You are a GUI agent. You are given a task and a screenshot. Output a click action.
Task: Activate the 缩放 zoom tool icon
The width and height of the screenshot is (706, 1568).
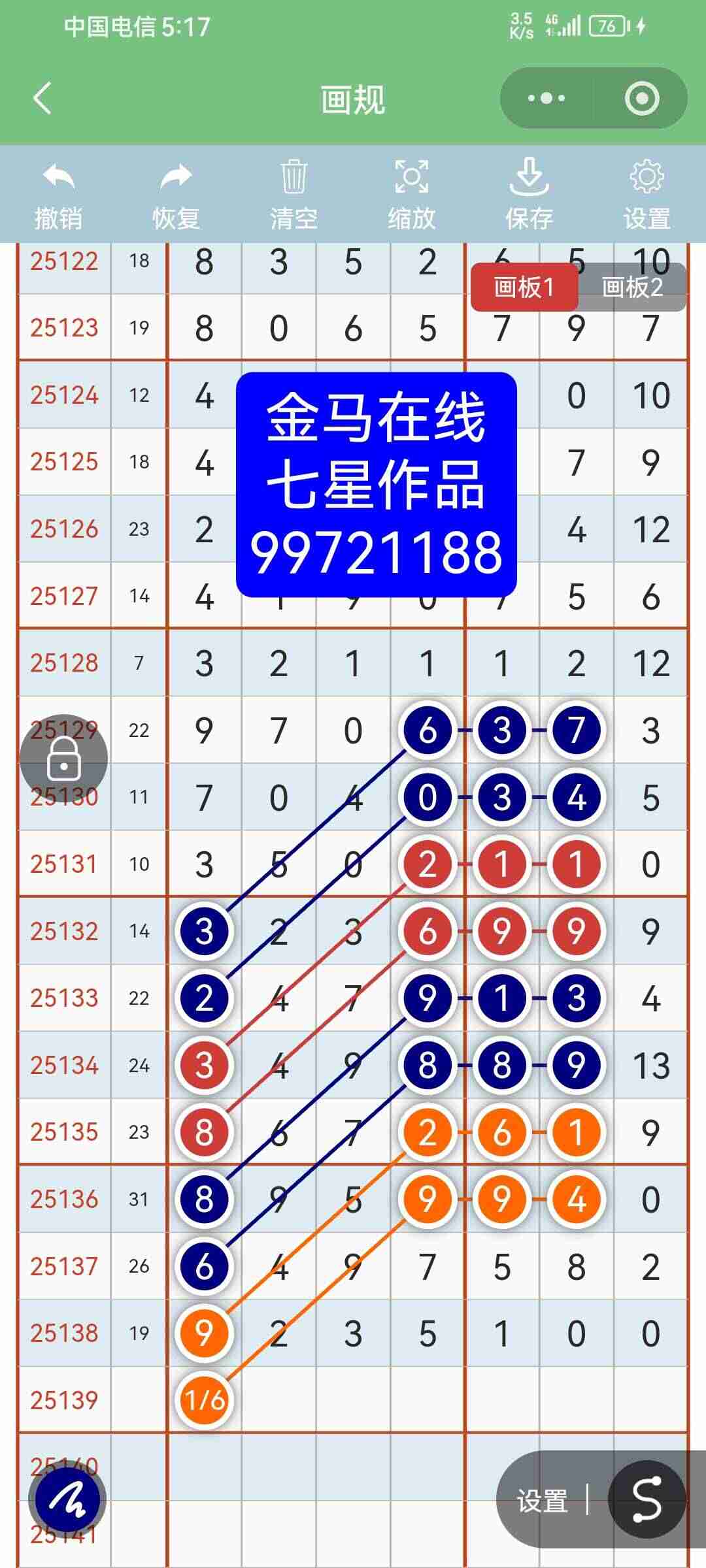411,178
